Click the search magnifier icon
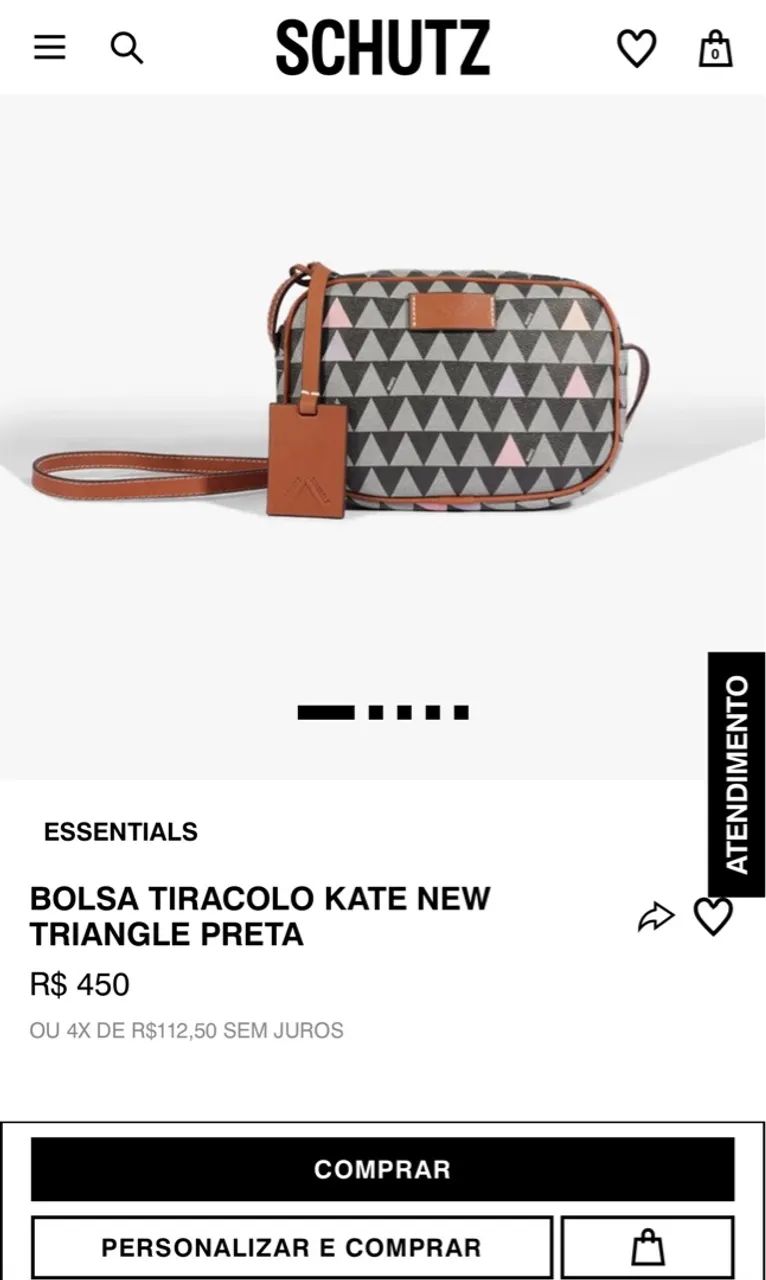The width and height of the screenshot is (766, 1280). pos(127,47)
